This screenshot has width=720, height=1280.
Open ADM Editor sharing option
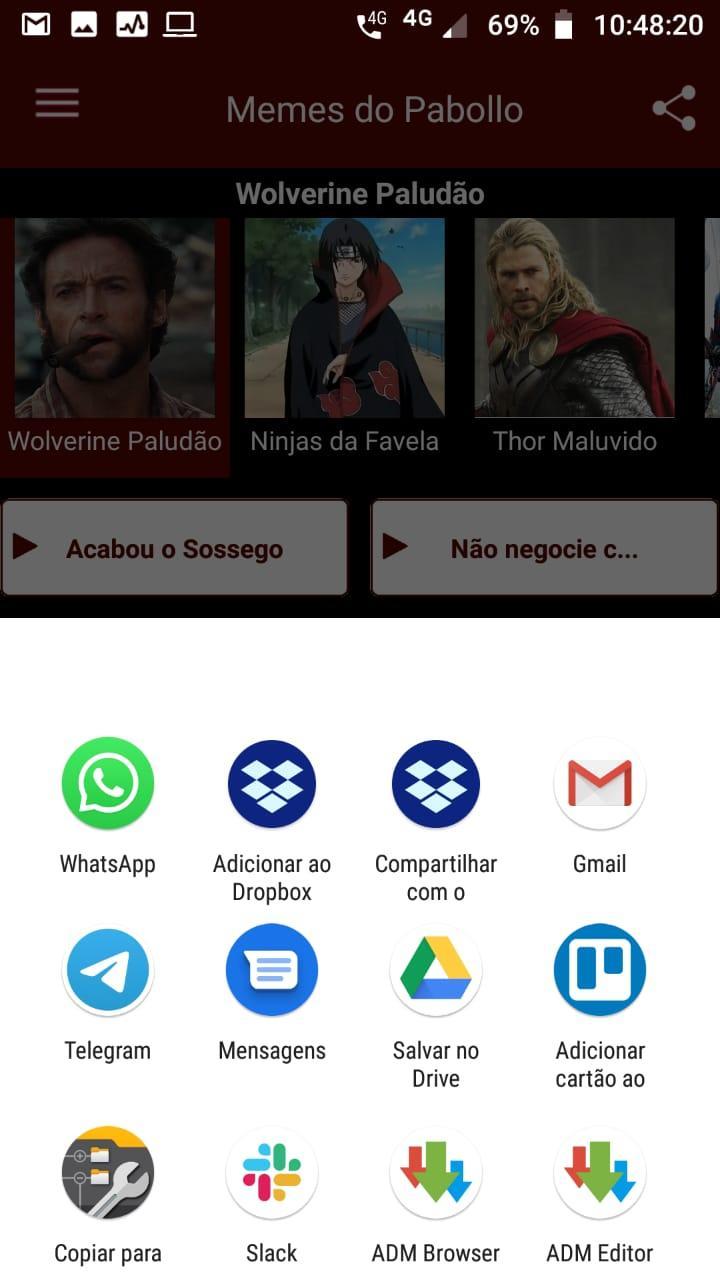(x=599, y=1172)
